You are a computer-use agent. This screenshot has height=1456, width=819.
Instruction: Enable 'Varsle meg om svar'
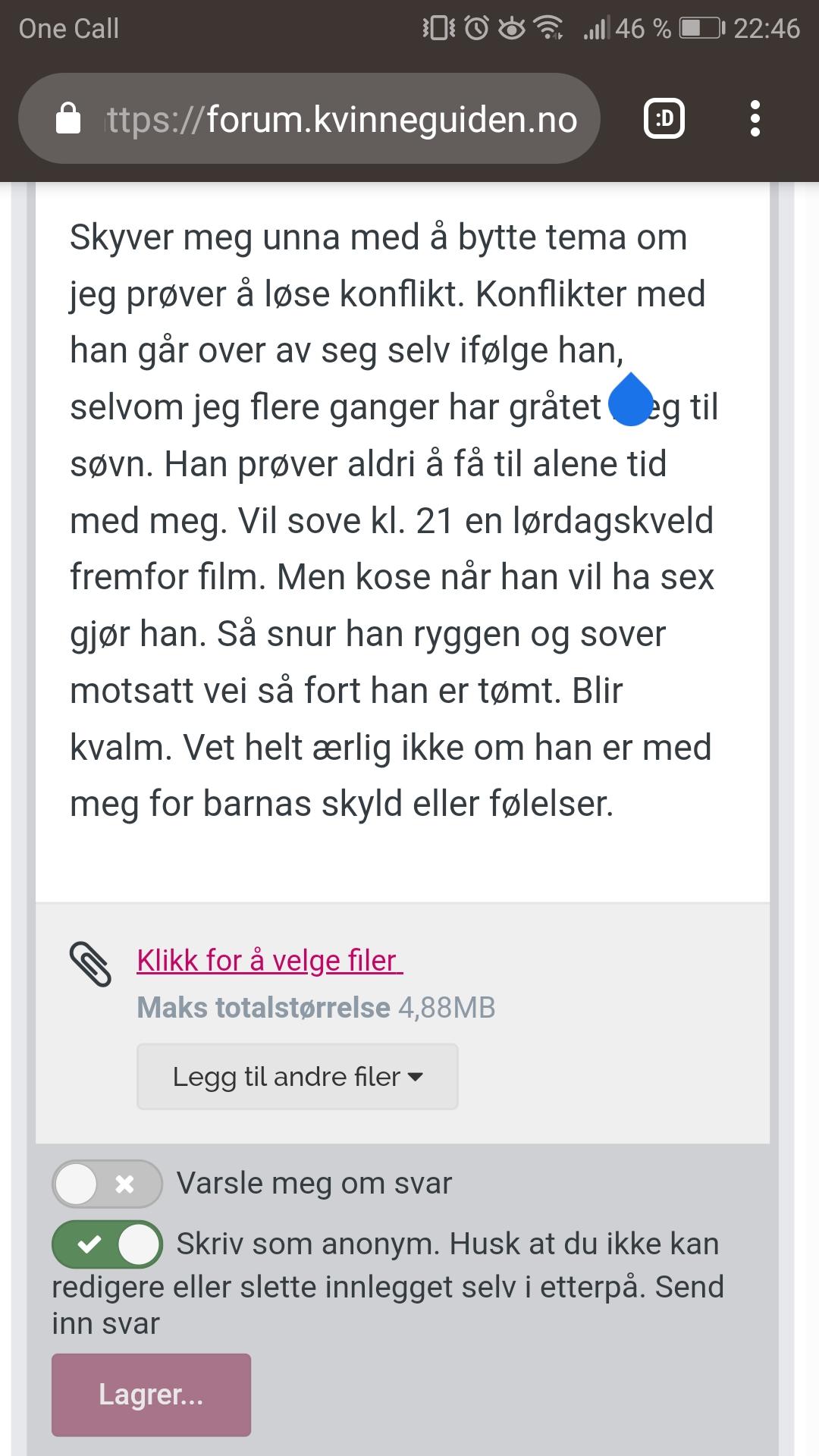pyautogui.click(x=107, y=1184)
